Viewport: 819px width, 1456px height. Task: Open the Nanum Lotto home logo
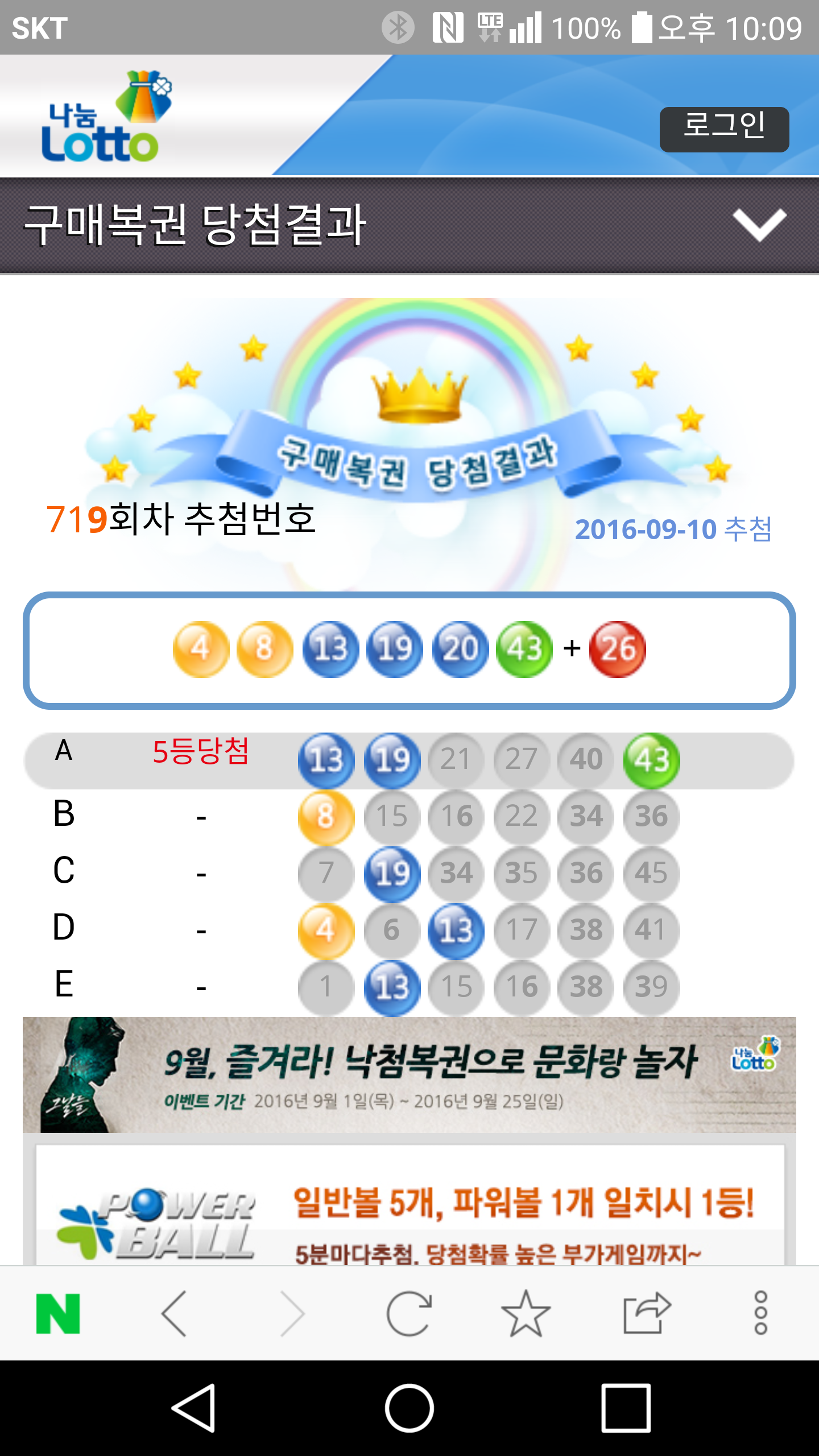106,118
